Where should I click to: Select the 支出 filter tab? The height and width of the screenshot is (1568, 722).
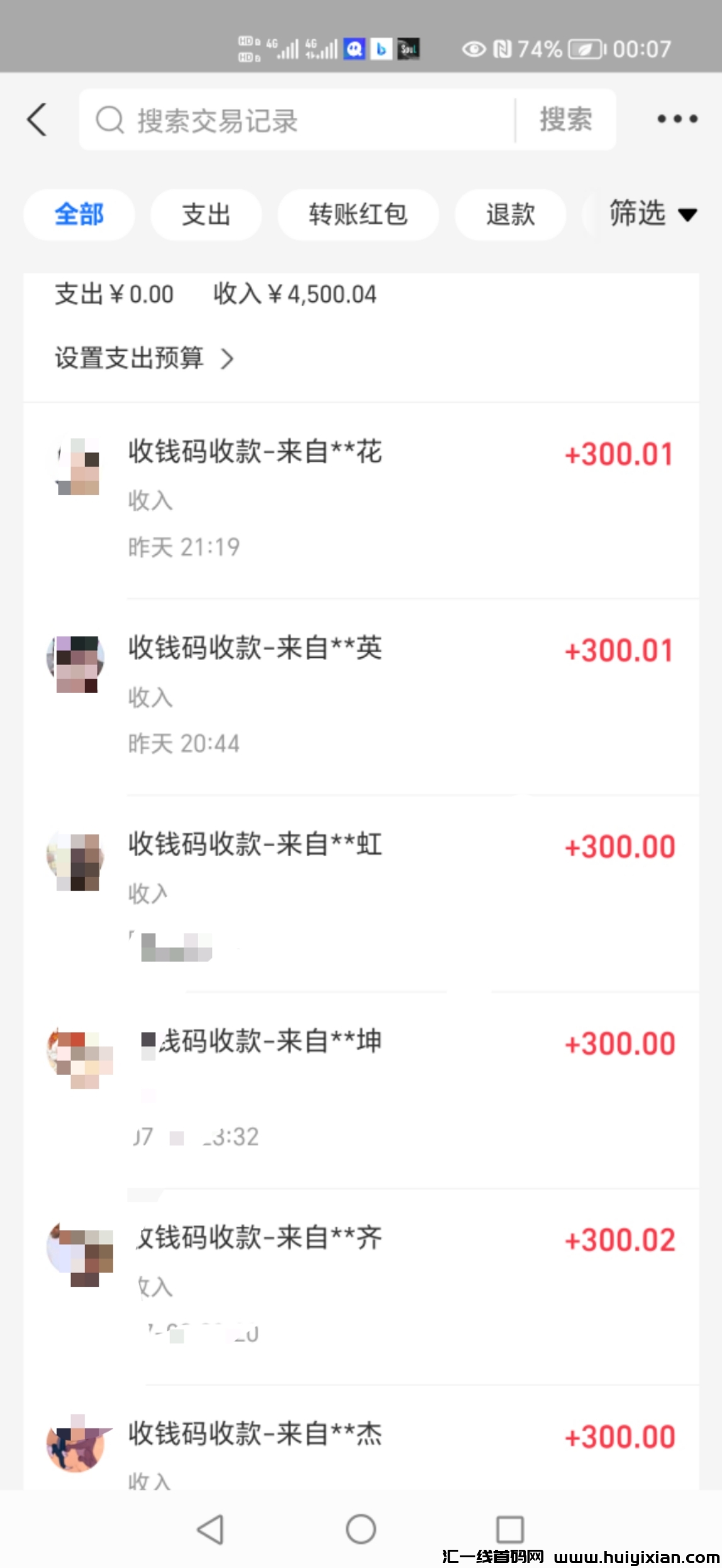click(x=206, y=215)
